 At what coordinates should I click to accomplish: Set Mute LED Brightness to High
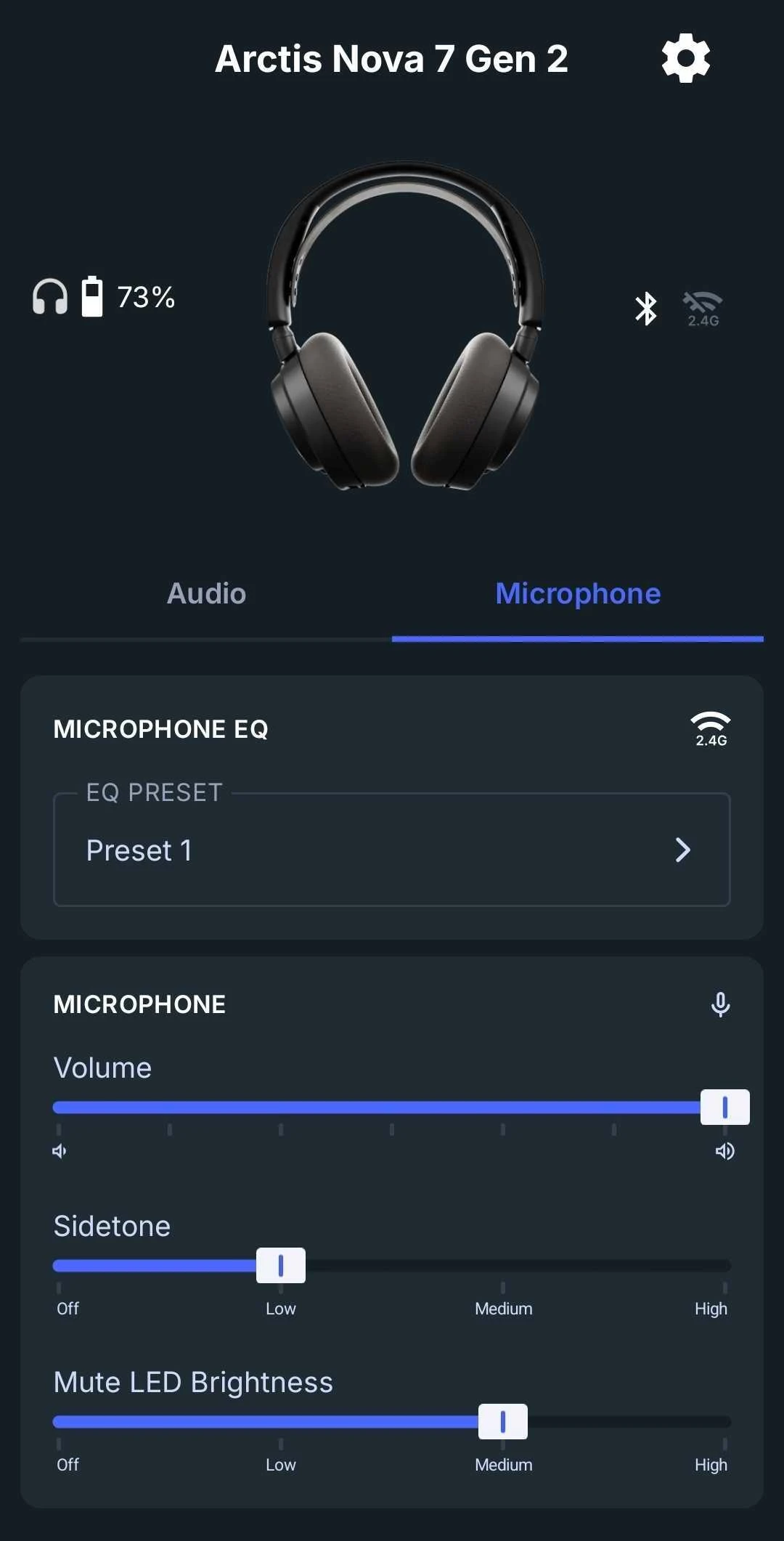[x=724, y=1422]
